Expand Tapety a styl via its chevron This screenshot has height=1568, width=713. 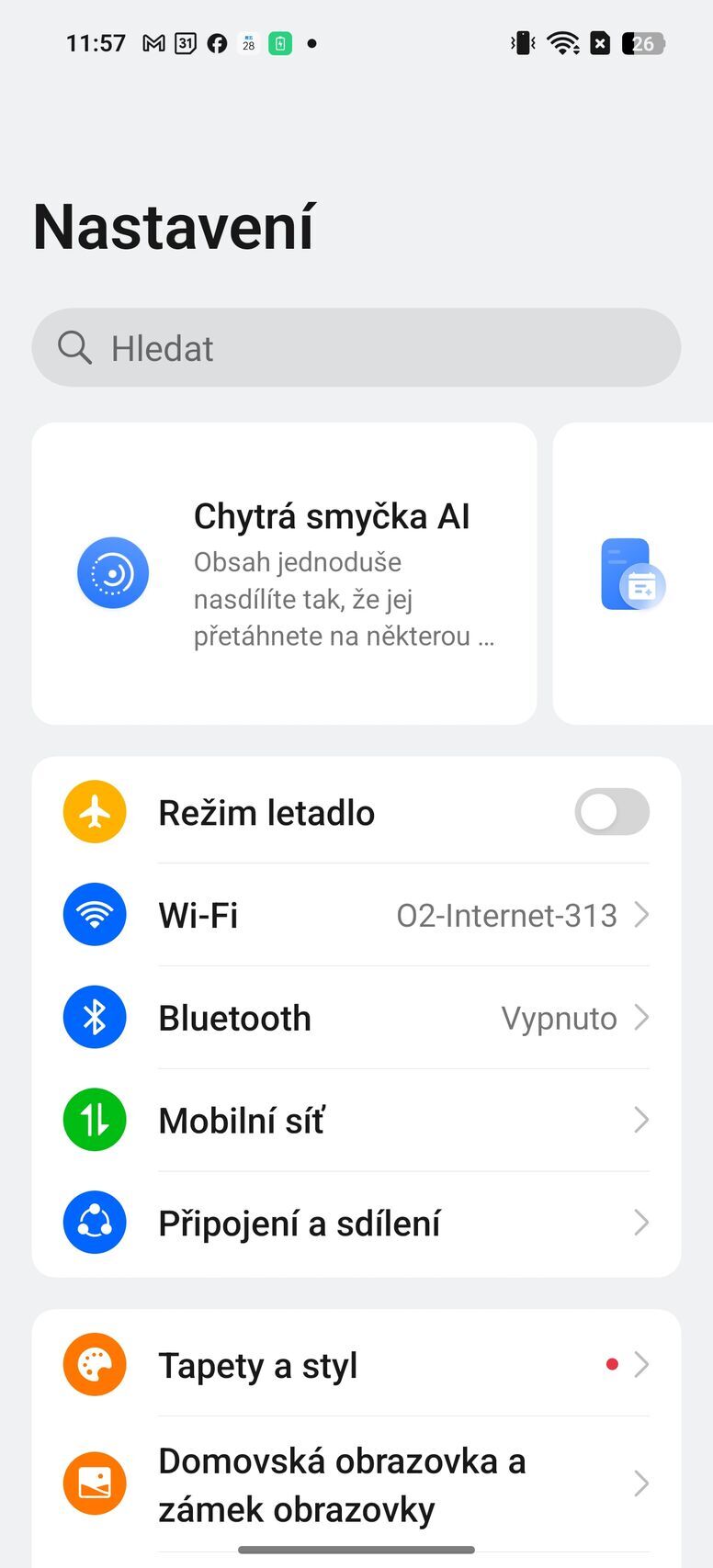pyautogui.click(x=642, y=1364)
